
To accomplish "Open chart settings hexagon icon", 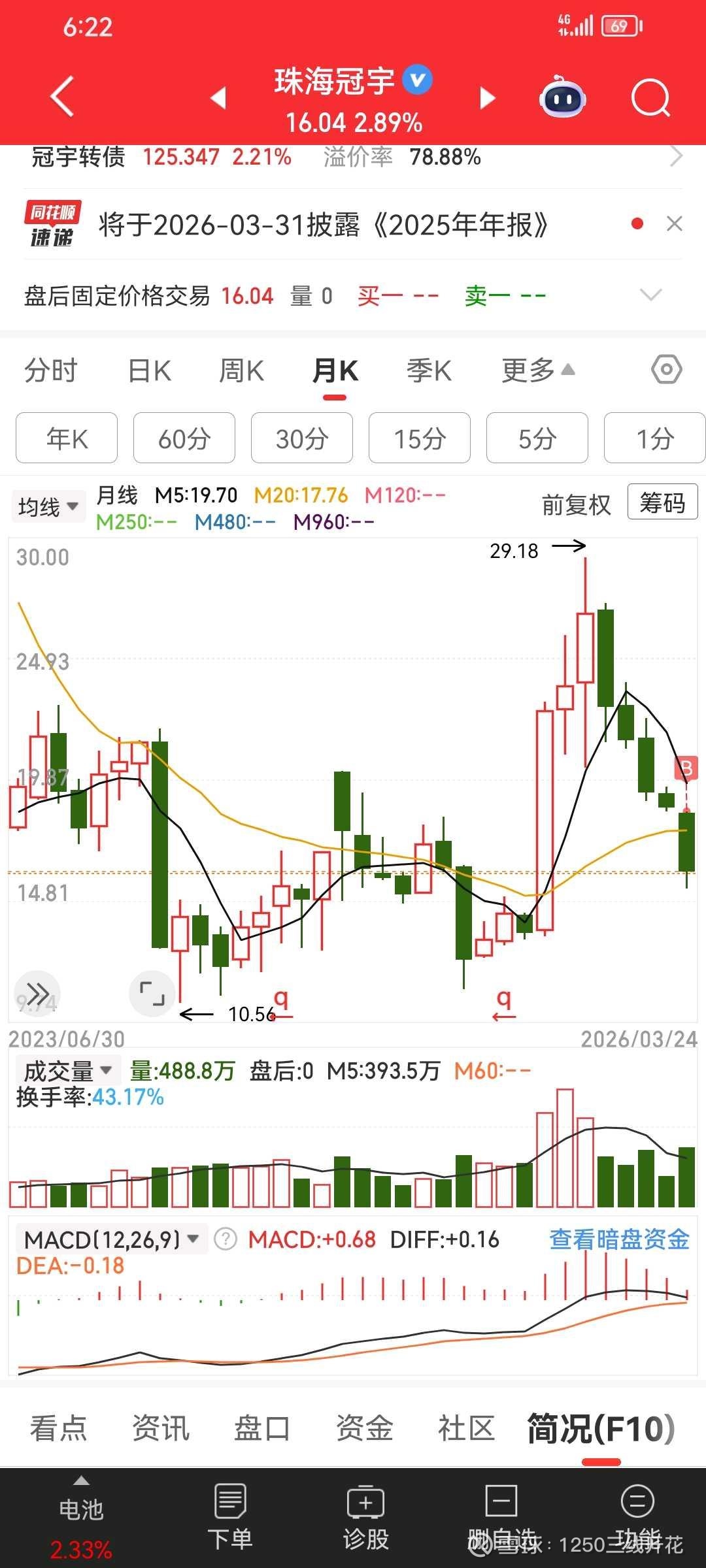I will (666, 370).
